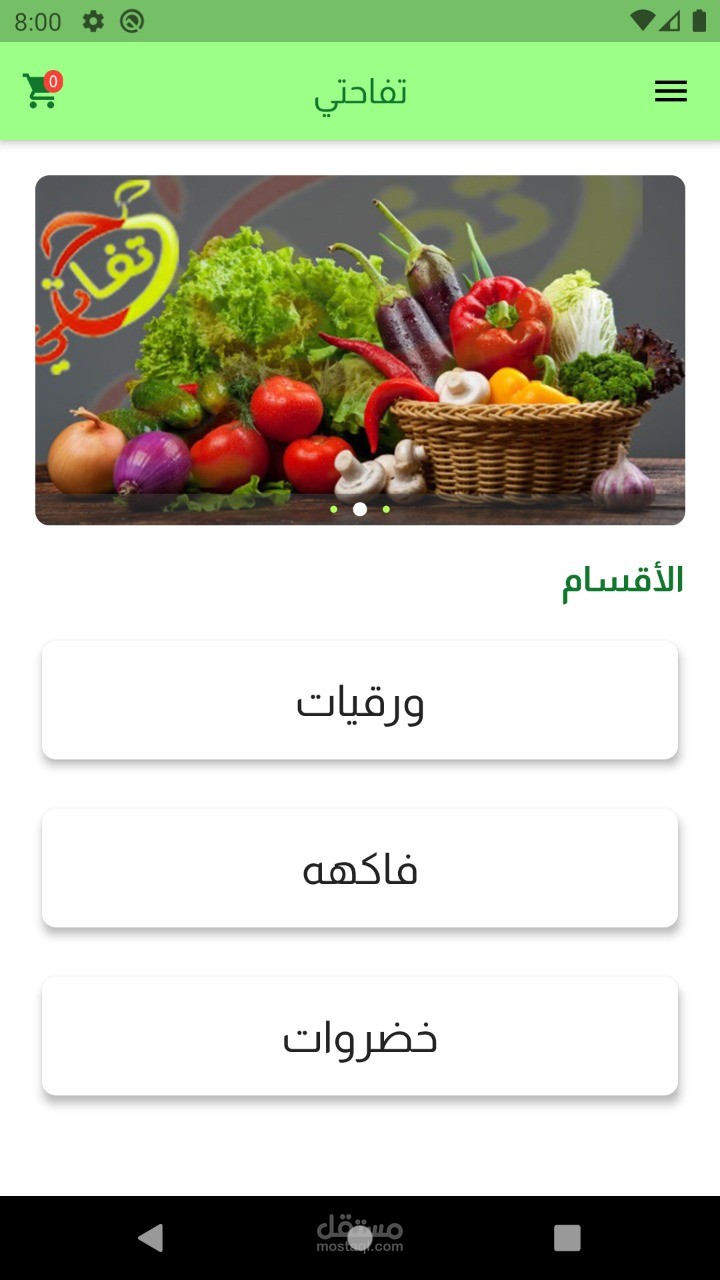The height and width of the screenshot is (1280, 720).
Task: Open the vegetables banner slide
Action: 360,350
